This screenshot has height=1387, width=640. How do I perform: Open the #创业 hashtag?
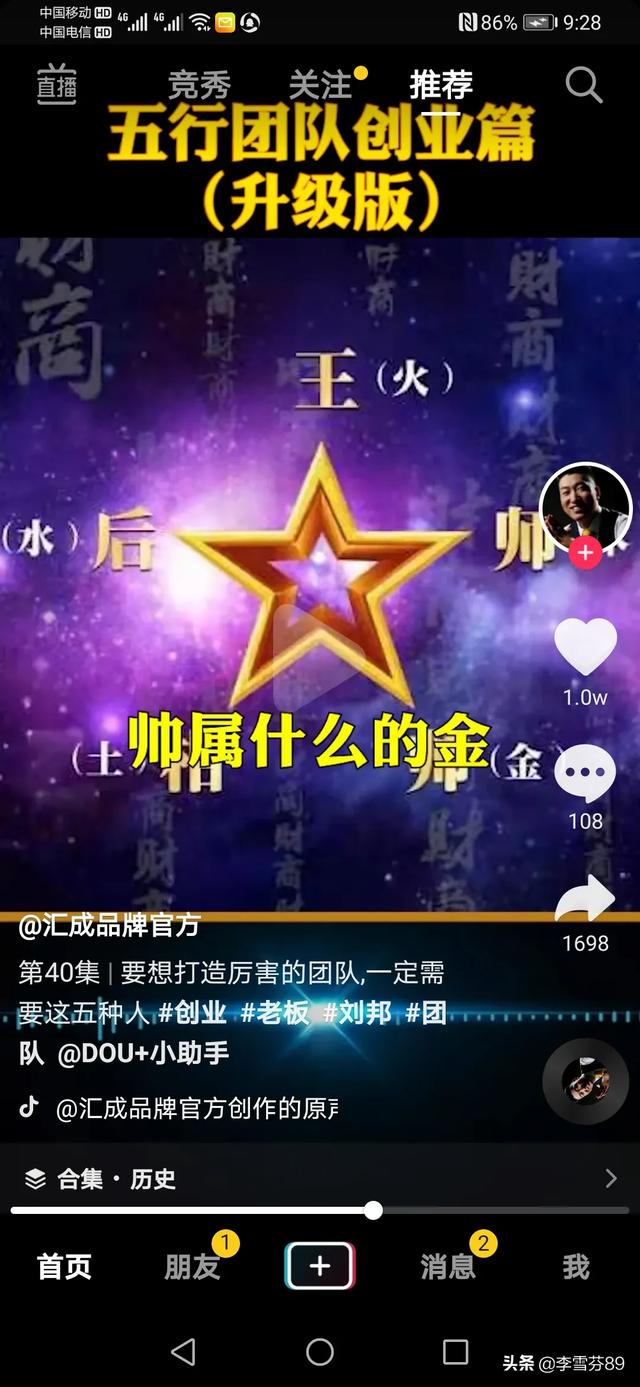192,1013
